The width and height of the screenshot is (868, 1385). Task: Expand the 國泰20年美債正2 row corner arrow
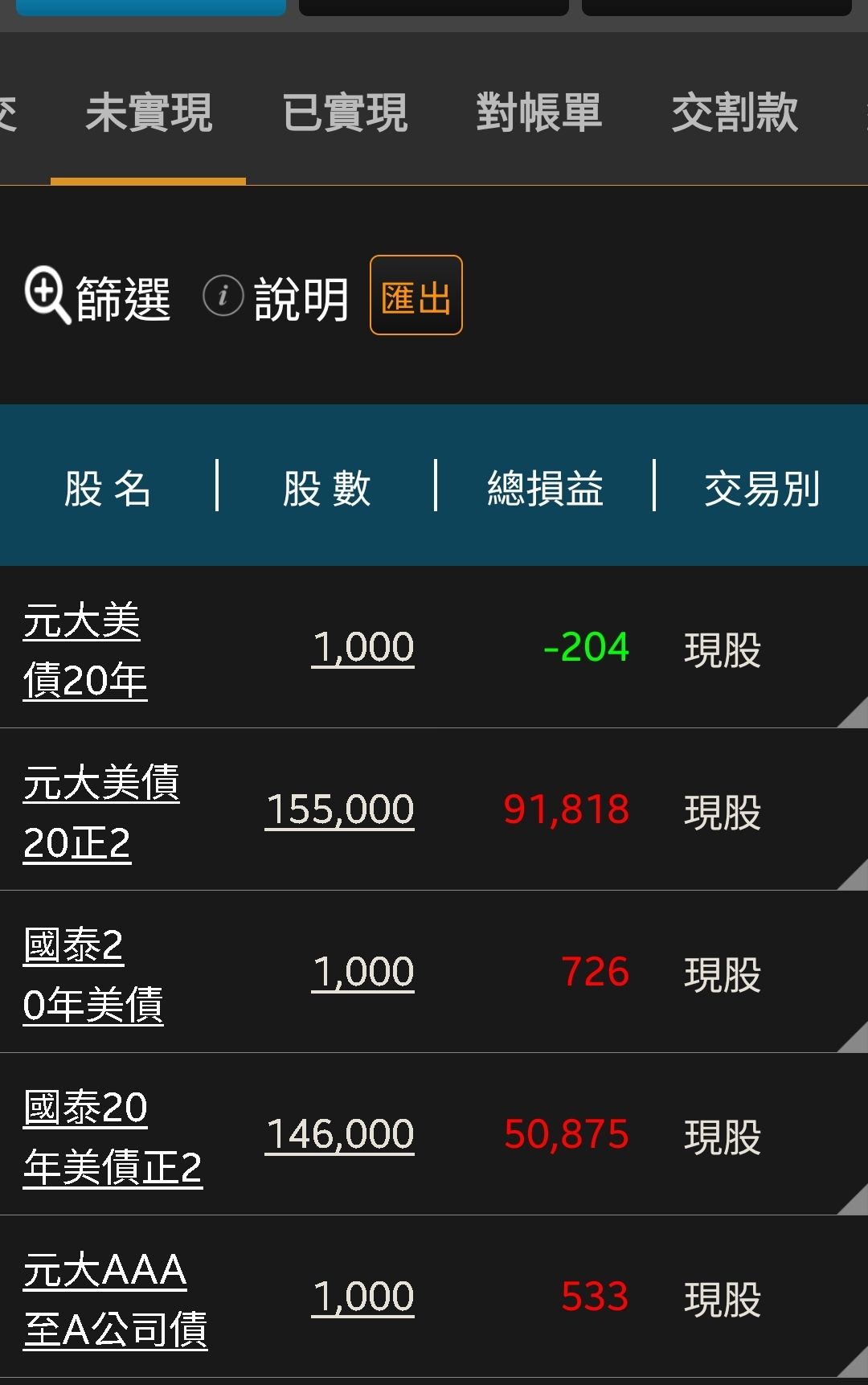854,1201
